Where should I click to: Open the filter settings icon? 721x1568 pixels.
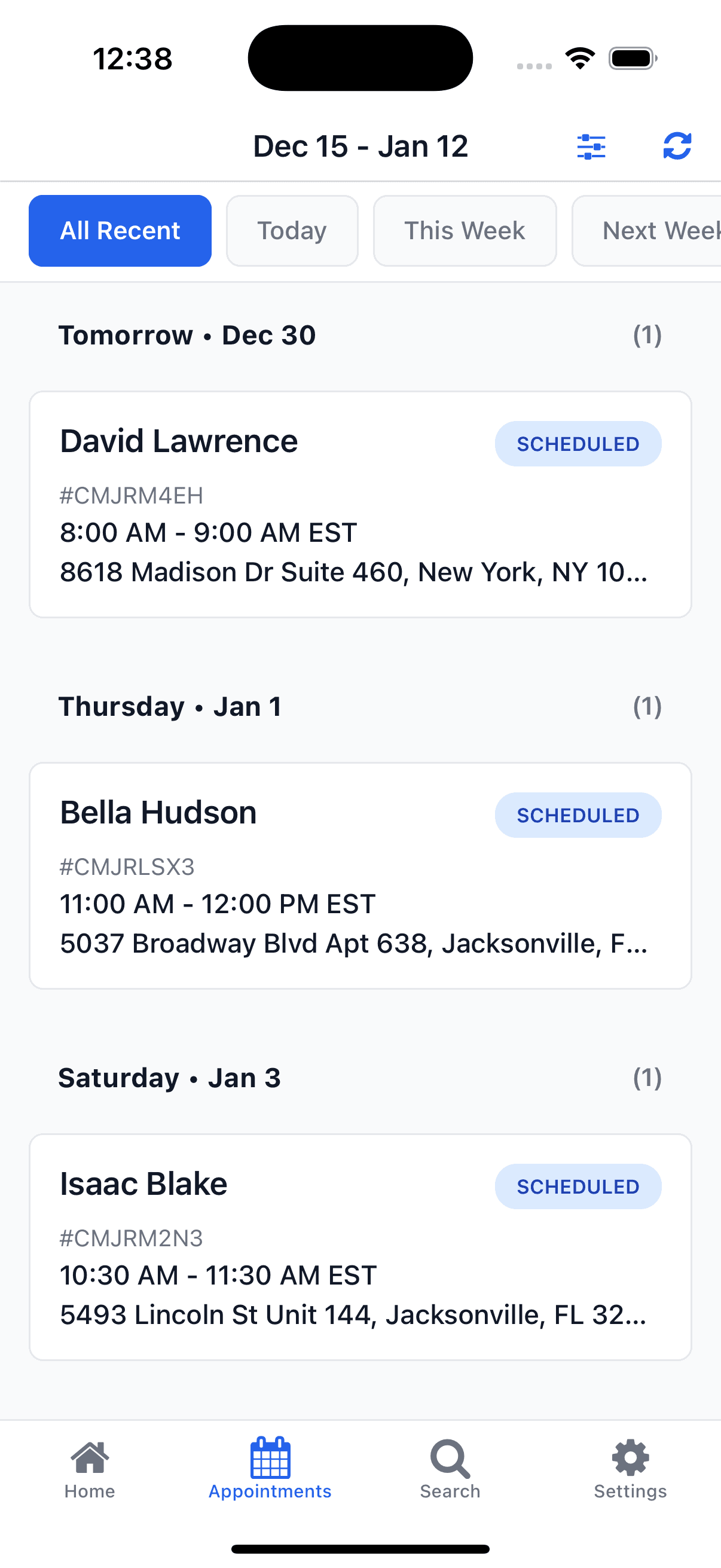pyautogui.click(x=591, y=145)
